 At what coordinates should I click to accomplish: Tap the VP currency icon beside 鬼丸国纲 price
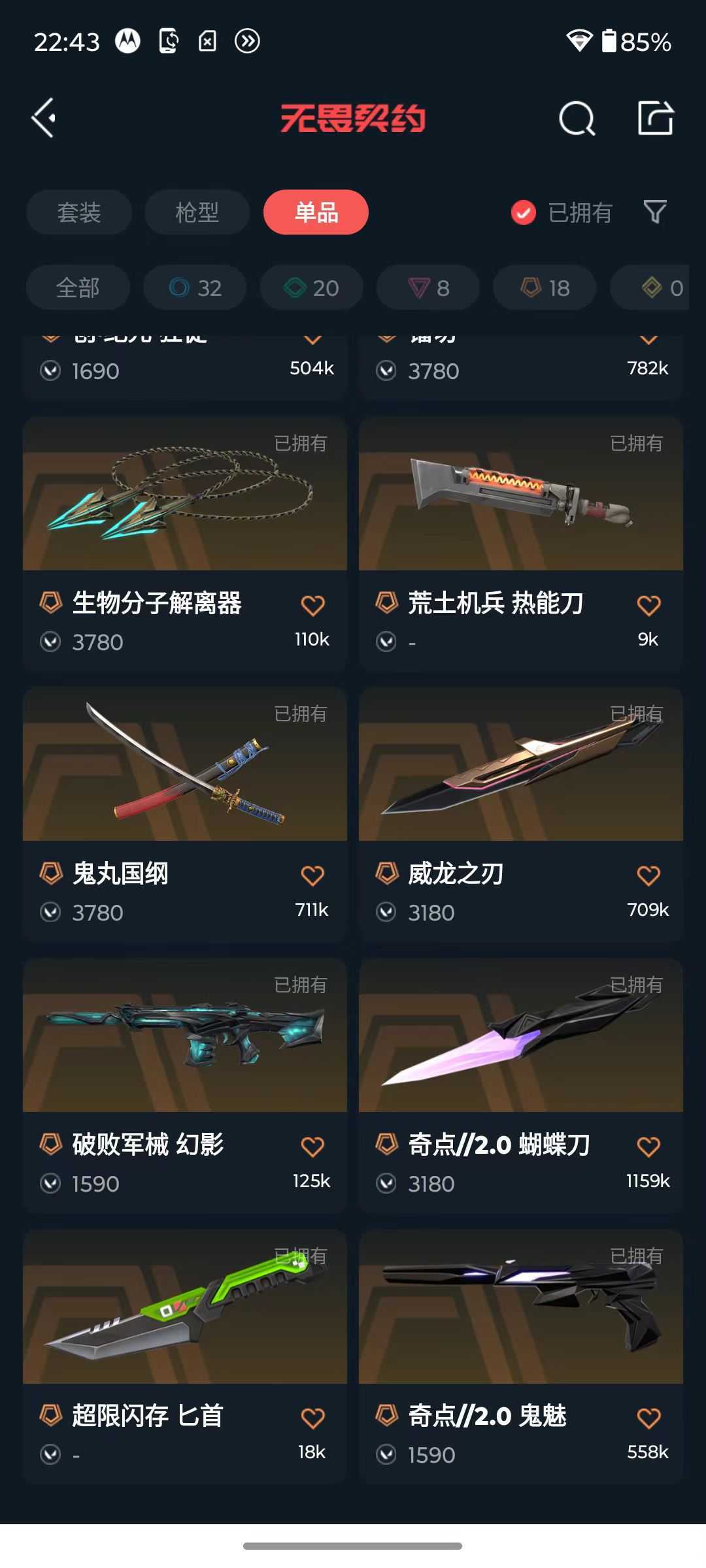51,912
